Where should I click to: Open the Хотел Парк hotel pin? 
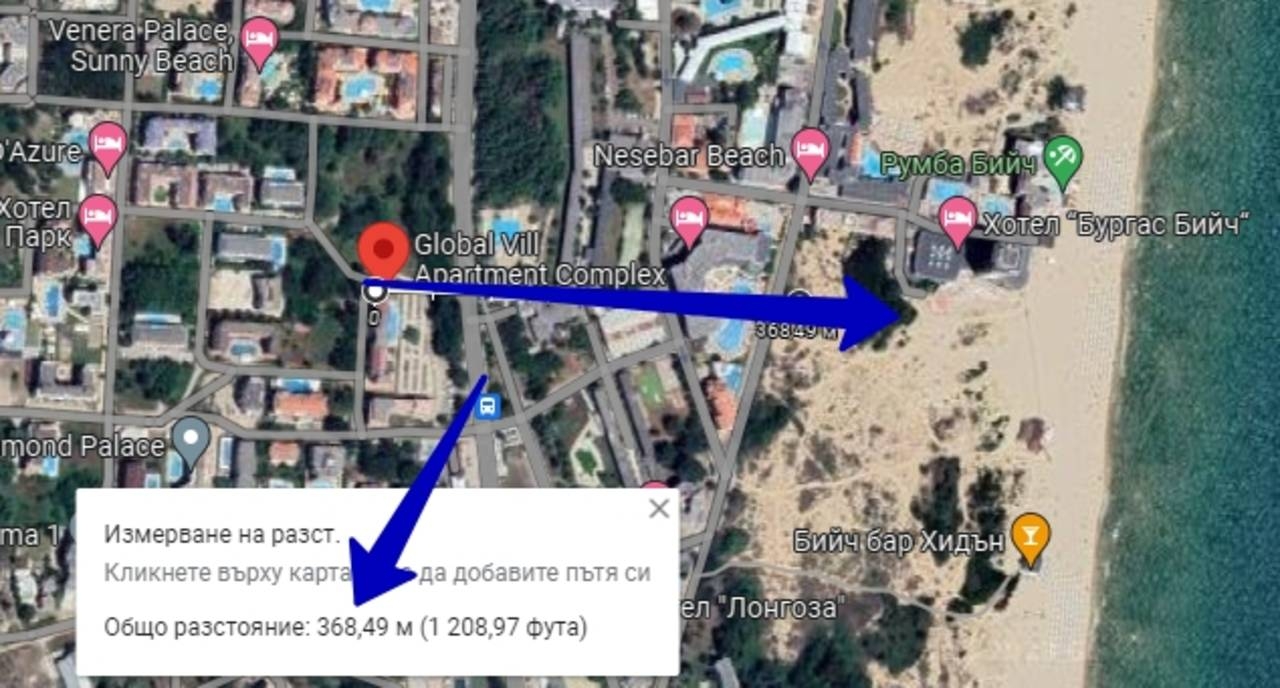click(x=98, y=218)
